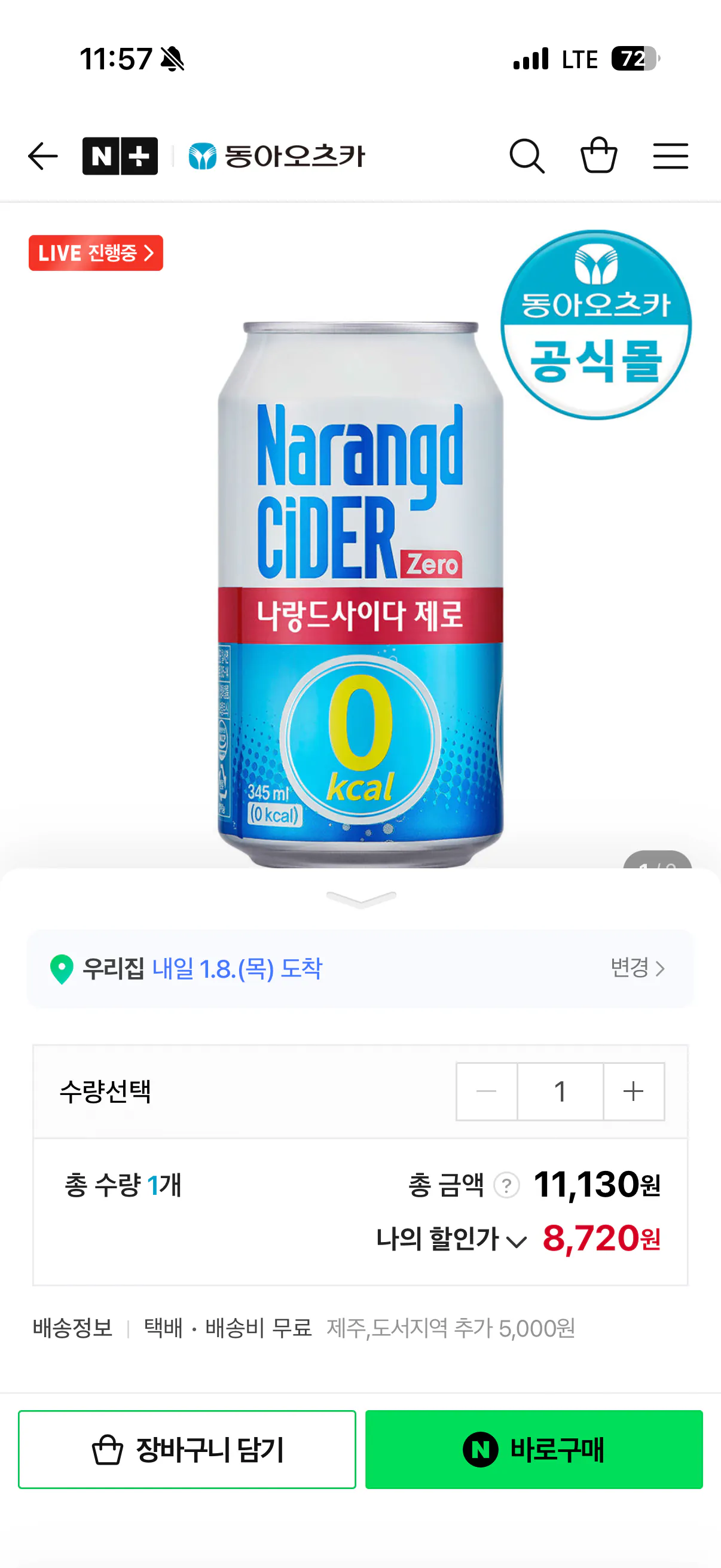The image size is (721, 1568).
Task: Increase quantity with the plus stepper
Action: point(633,1091)
